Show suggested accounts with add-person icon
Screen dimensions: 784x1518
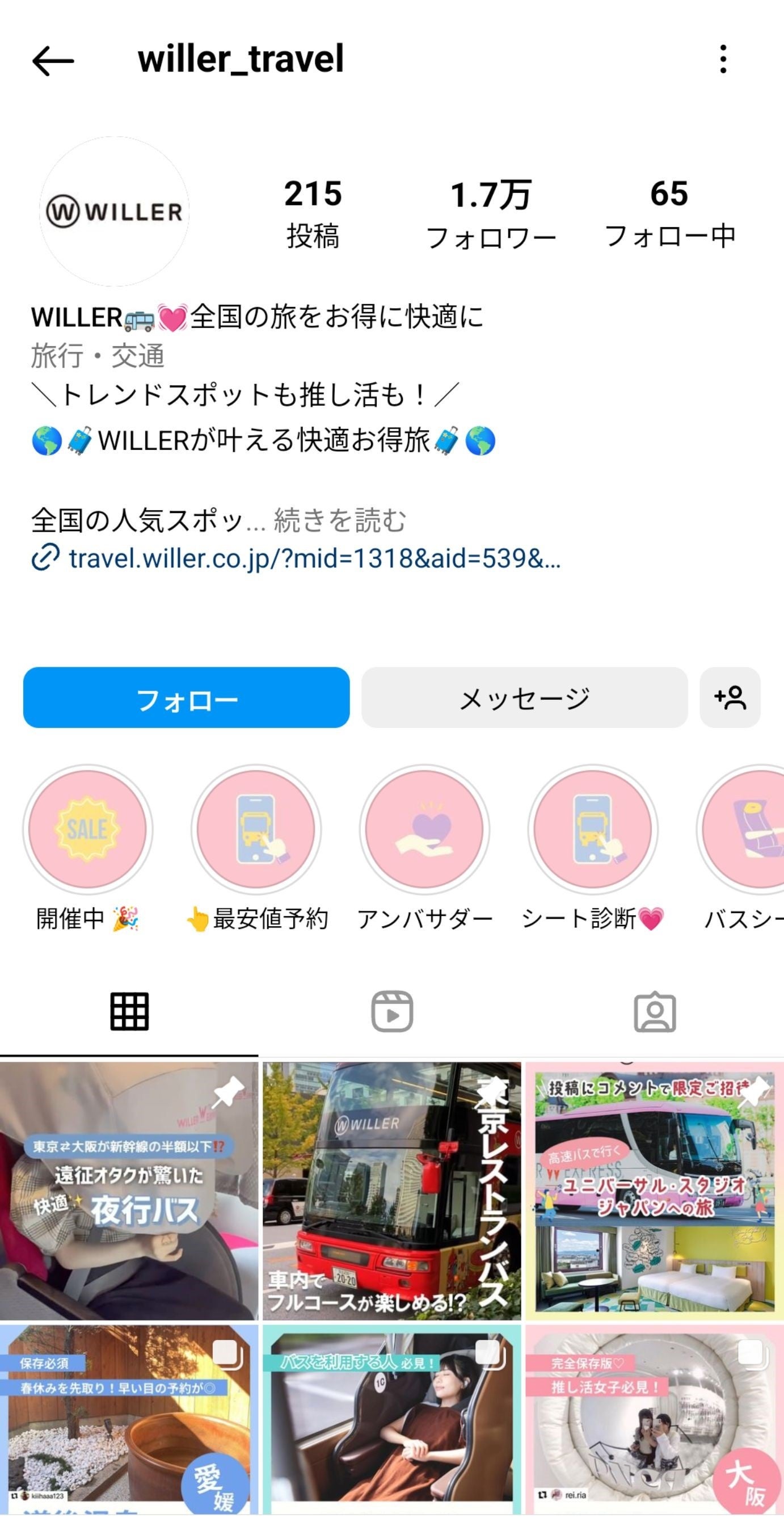coord(730,698)
